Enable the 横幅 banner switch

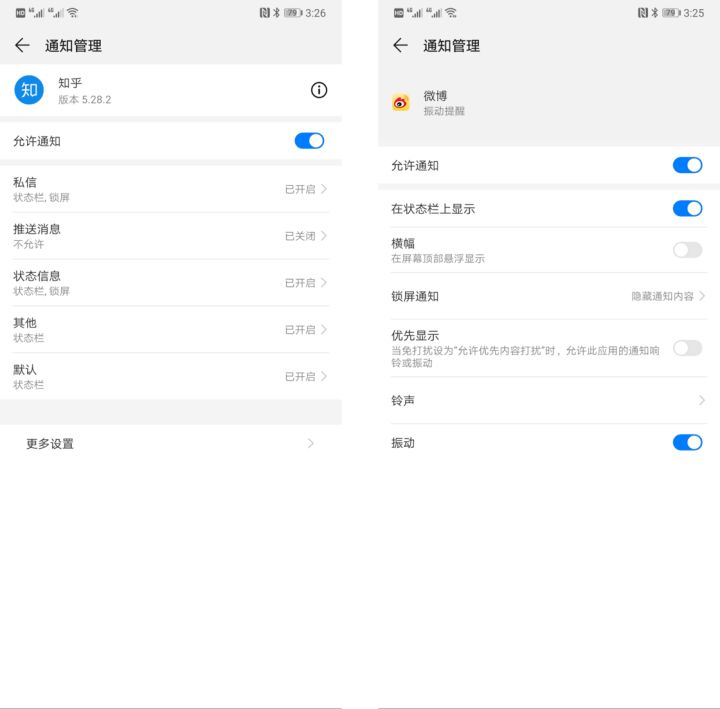tap(687, 250)
